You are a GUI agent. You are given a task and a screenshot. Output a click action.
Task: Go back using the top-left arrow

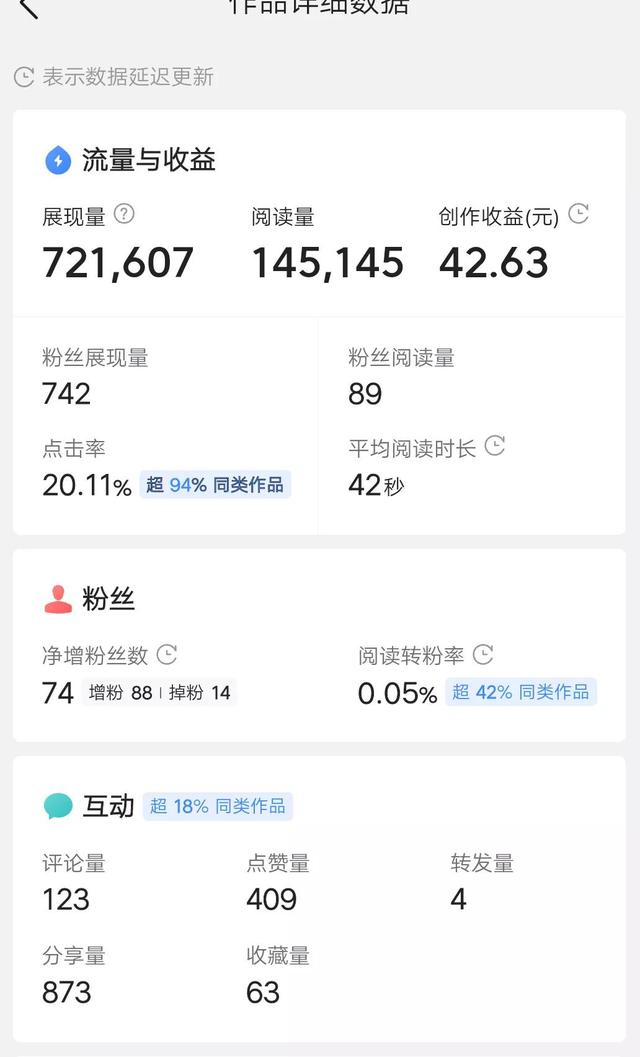pos(28,7)
